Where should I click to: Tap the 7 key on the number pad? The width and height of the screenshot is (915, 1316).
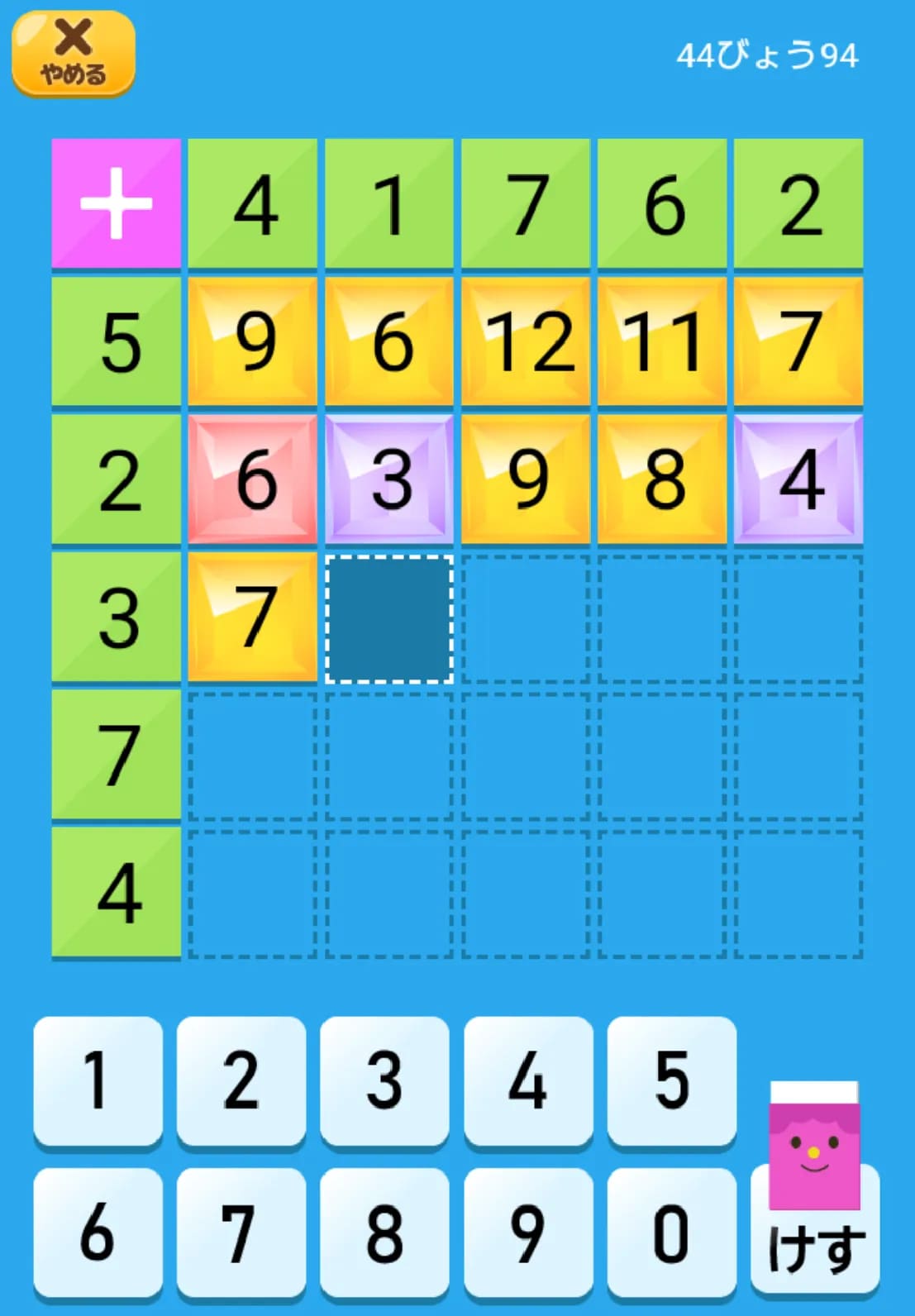[x=241, y=1232]
